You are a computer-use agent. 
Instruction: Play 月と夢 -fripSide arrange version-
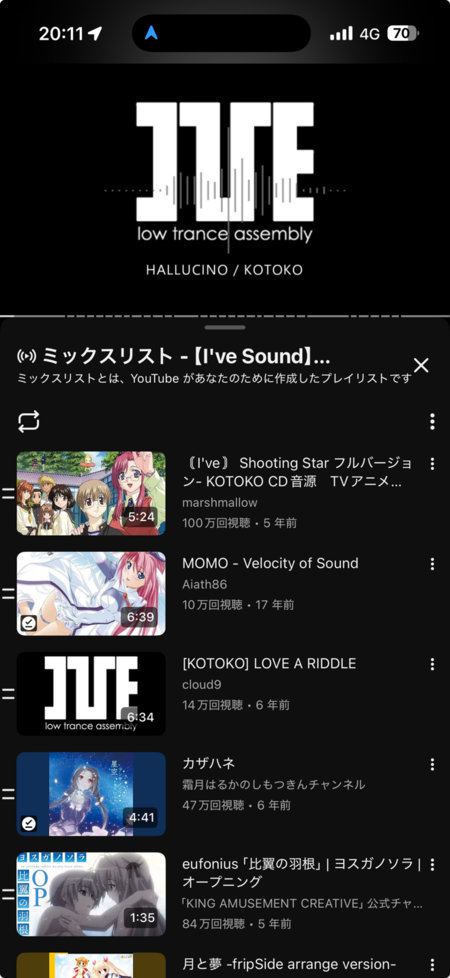[225, 965]
